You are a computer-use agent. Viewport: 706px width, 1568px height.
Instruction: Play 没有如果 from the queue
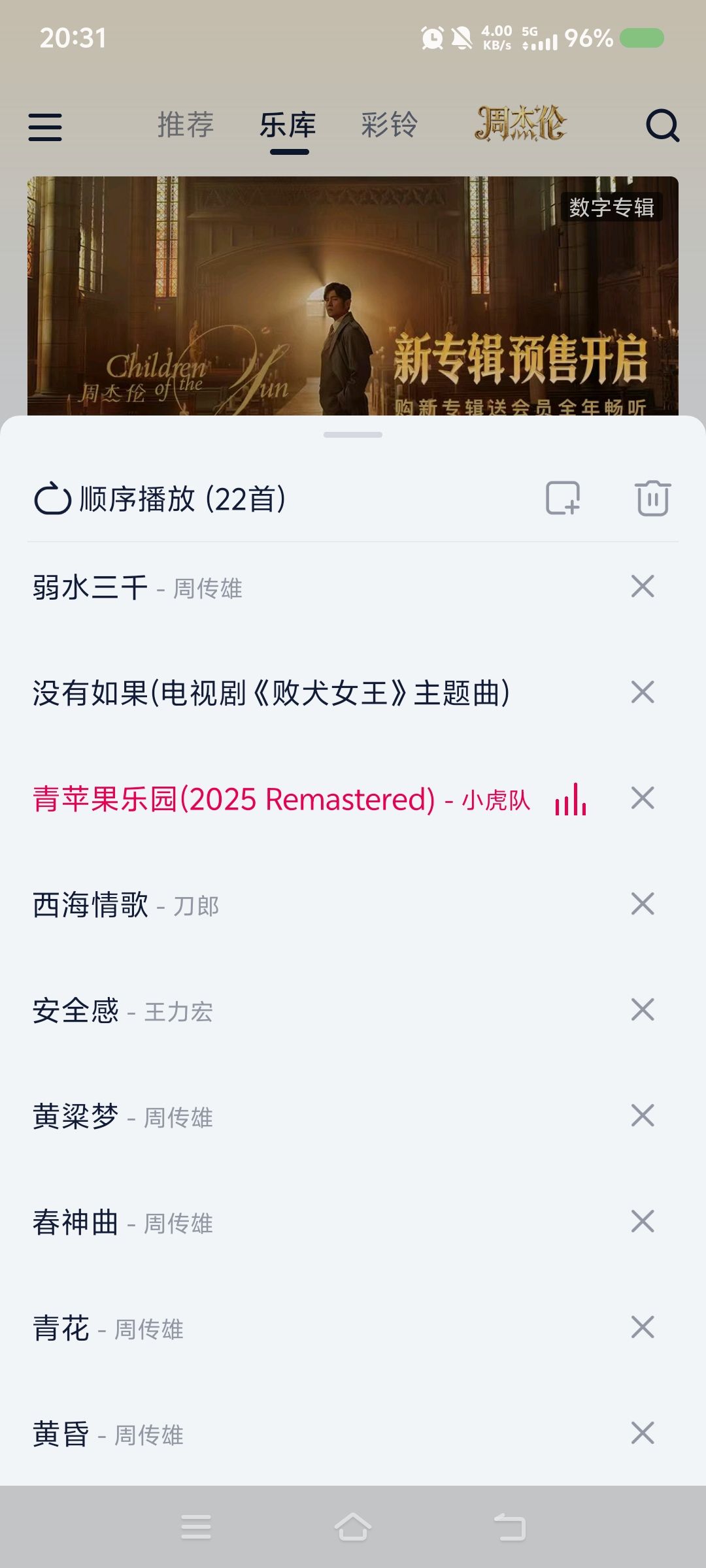(271, 693)
